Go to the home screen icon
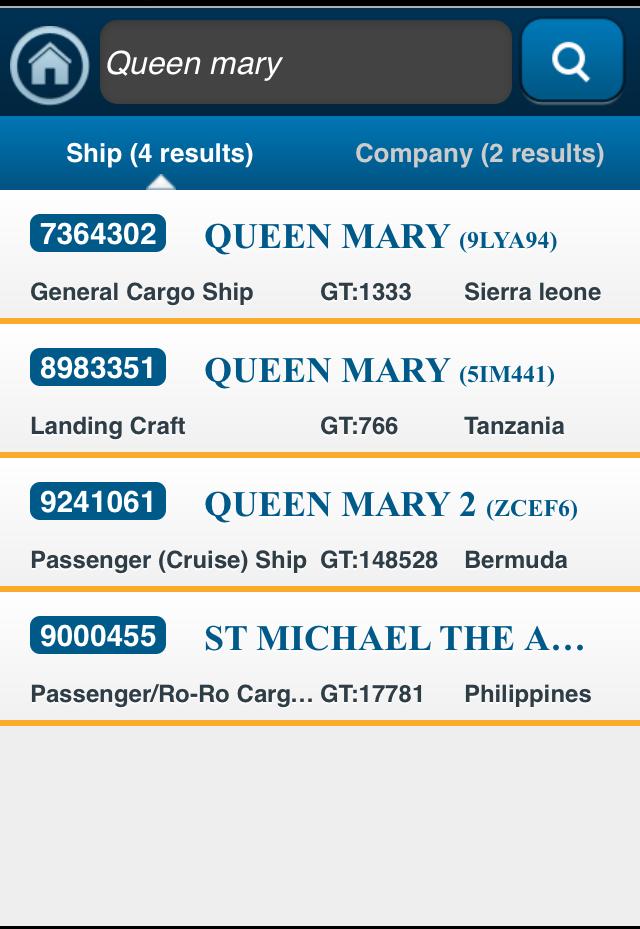The height and width of the screenshot is (929, 640). [48, 64]
